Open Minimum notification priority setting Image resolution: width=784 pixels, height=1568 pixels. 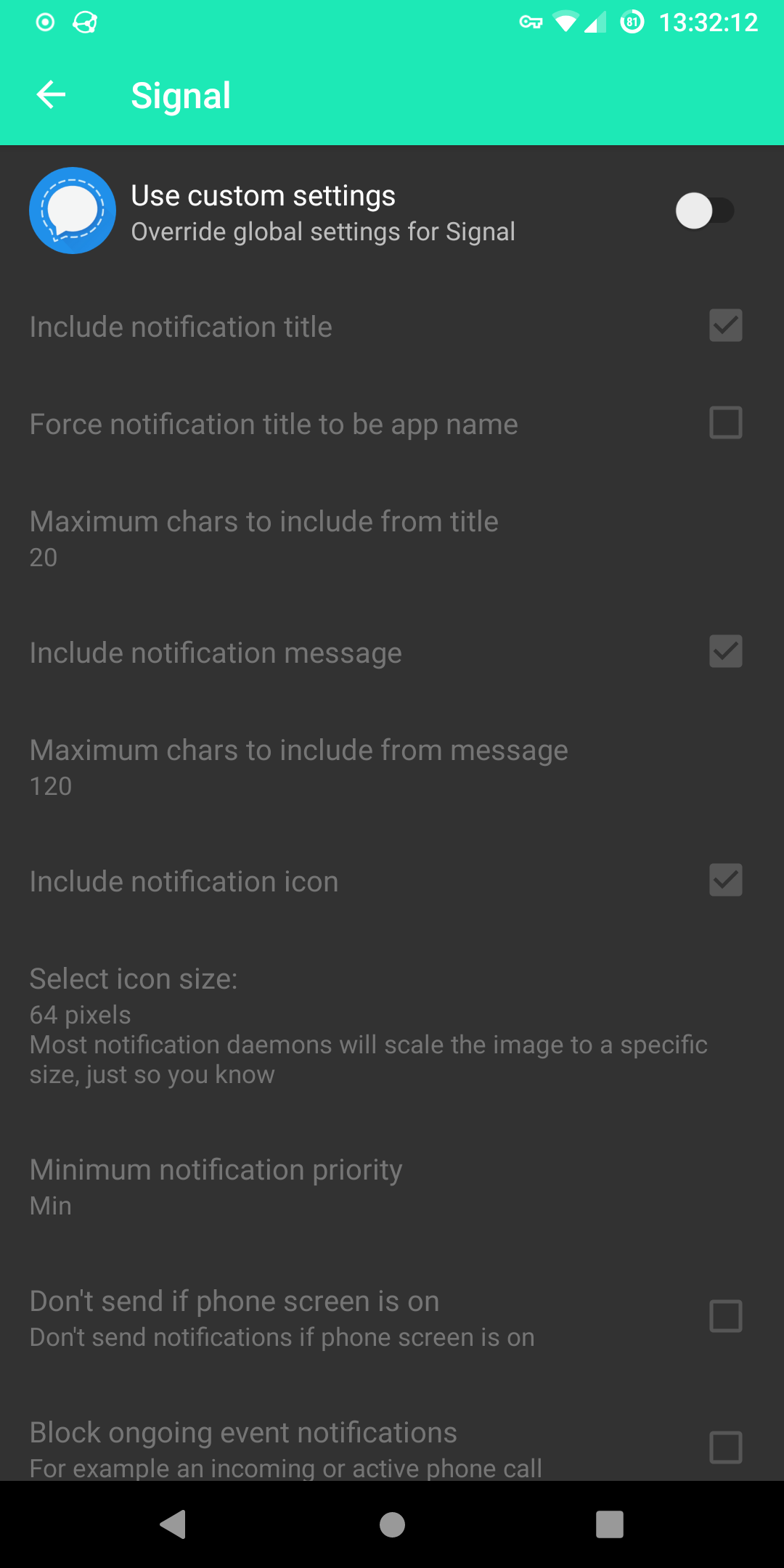click(x=392, y=1186)
